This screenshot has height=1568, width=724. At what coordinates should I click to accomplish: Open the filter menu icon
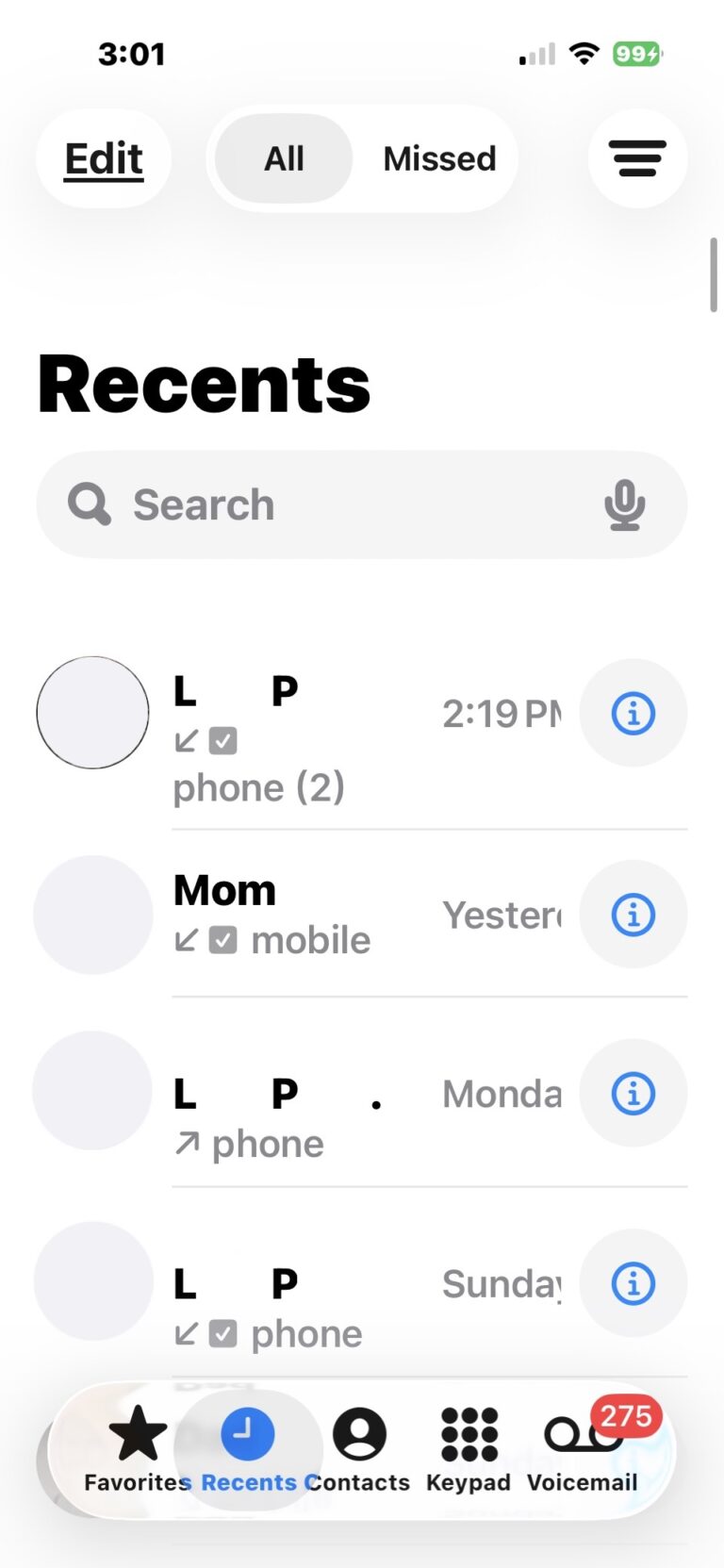[637, 158]
